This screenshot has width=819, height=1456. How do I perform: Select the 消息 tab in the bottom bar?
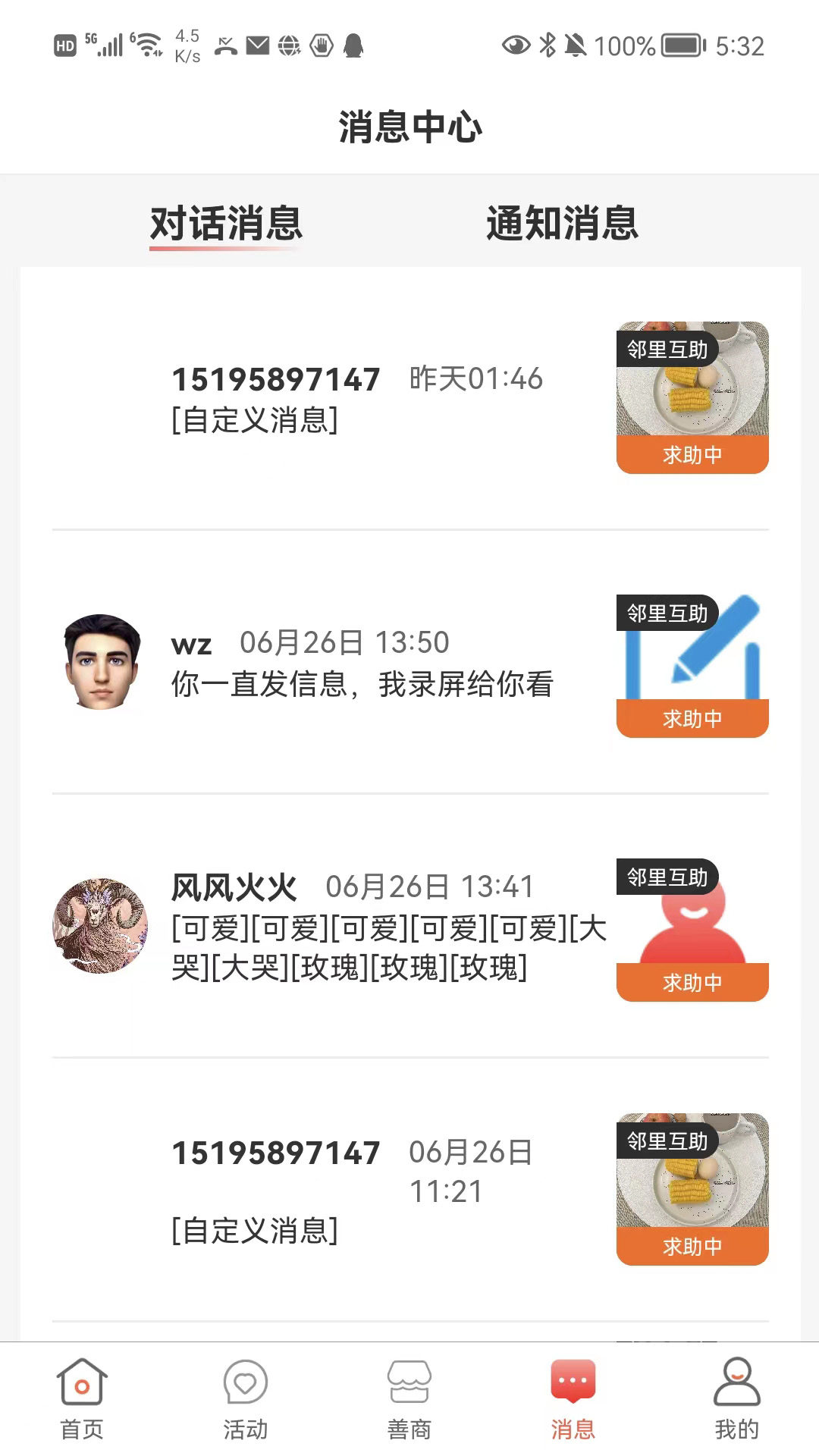(573, 1399)
